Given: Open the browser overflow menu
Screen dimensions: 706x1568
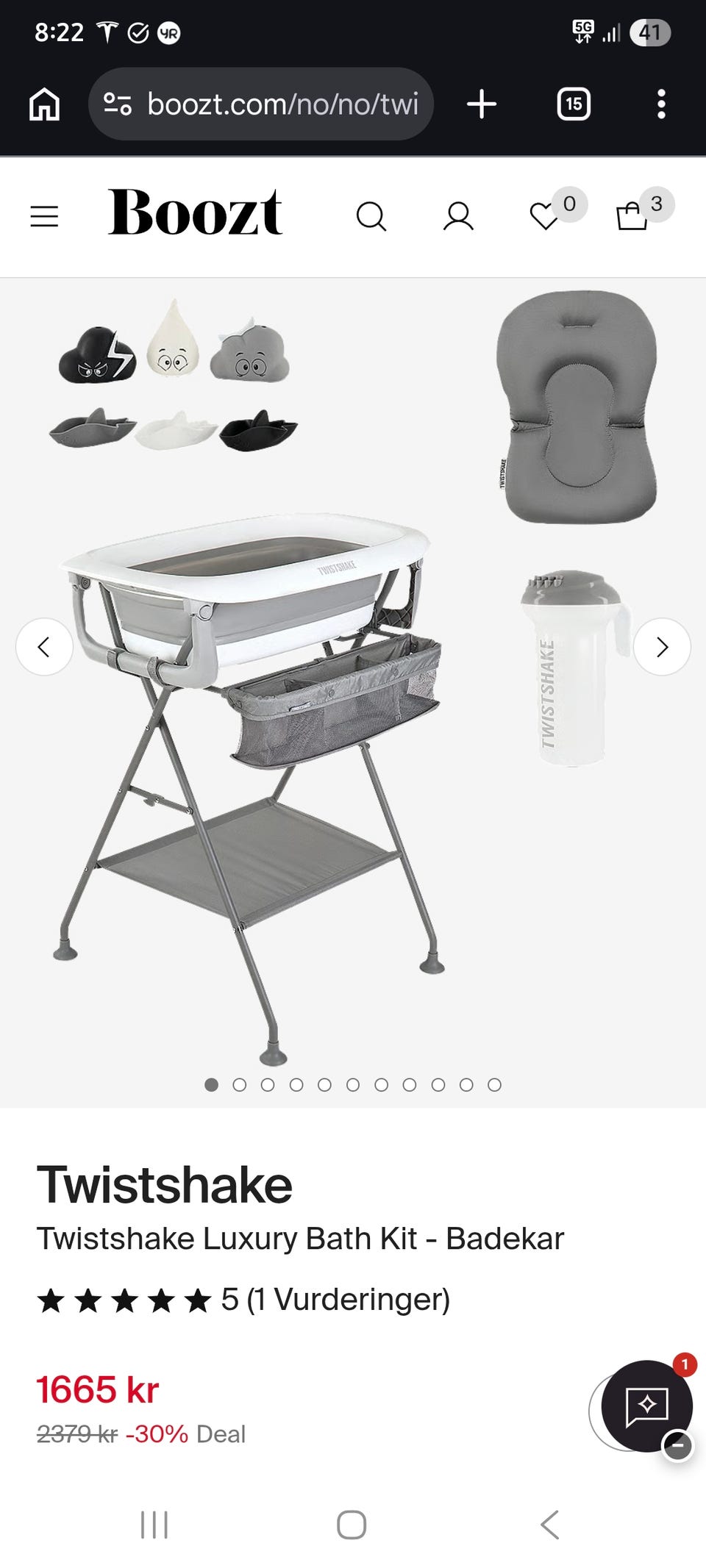Looking at the screenshot, I should click(661, 104).
